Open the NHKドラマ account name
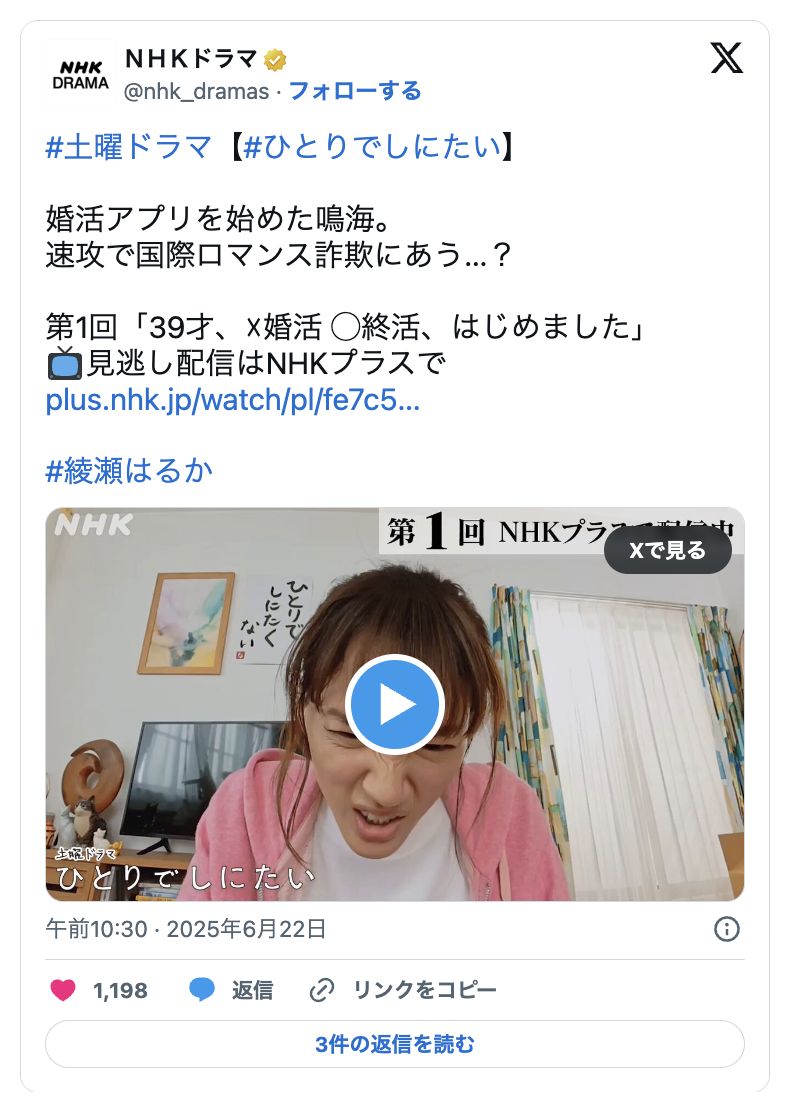790x1110 pixels. (192, 59)
